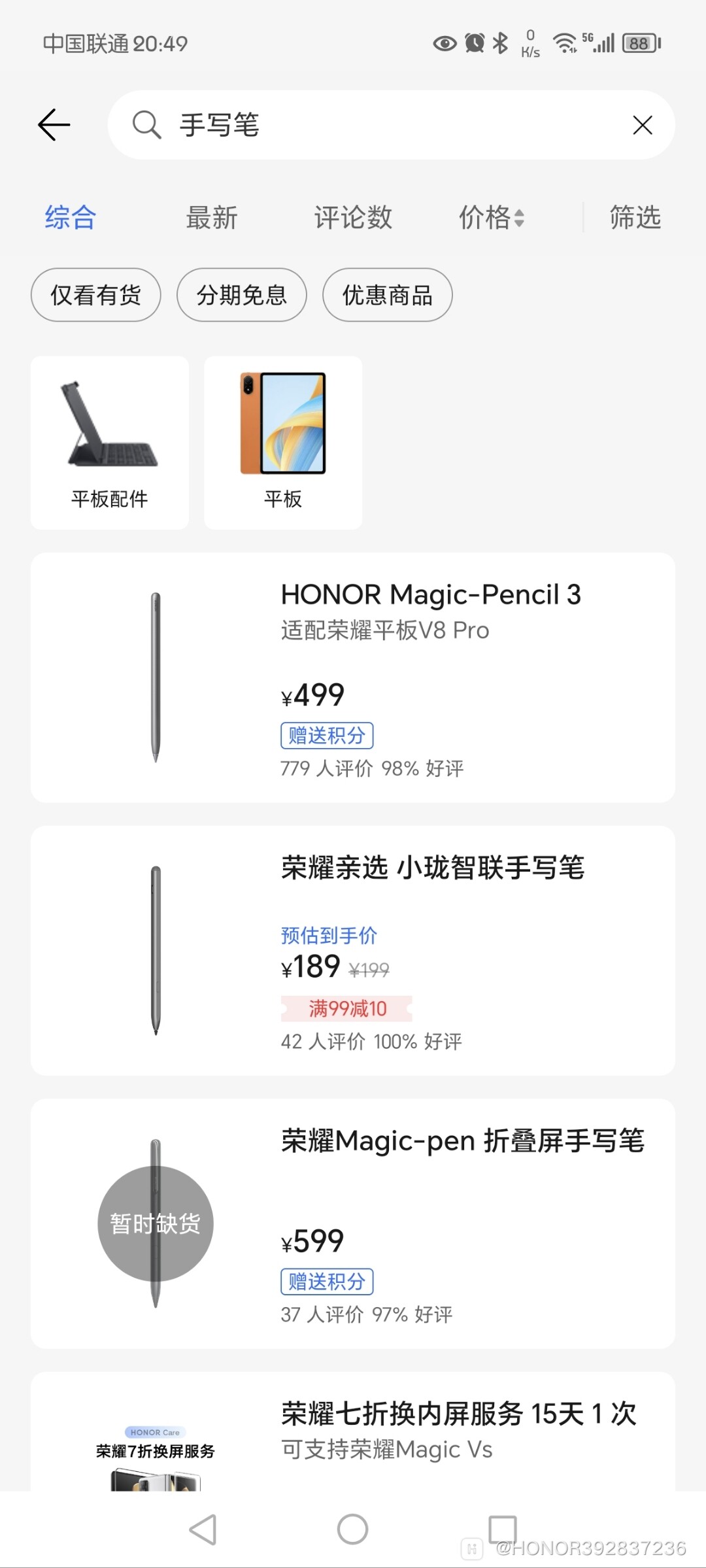Toggle the 价格 sort direction arrows
The height and width of the screenshot is (1568, 706).
(x=520, y=218)
